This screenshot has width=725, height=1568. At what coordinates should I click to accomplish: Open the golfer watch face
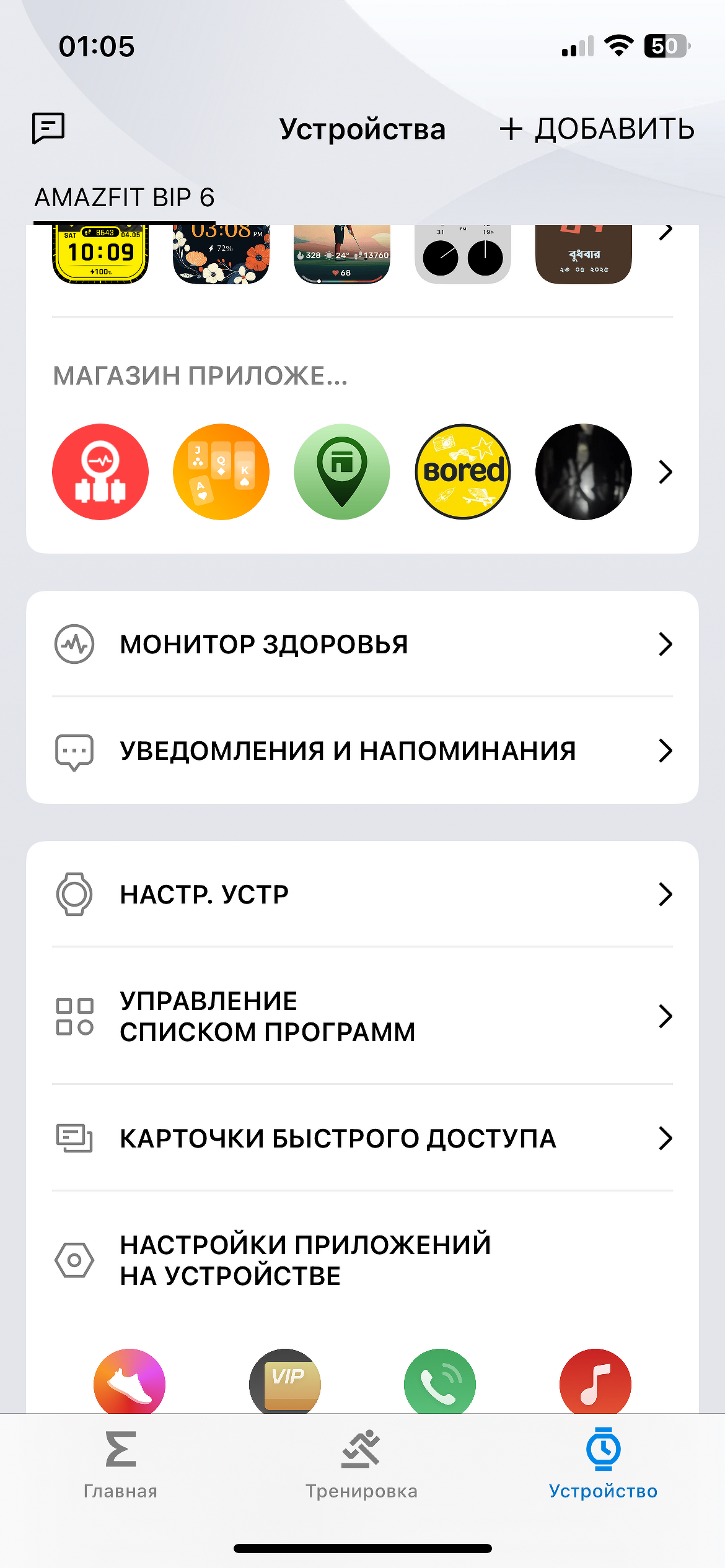(342, 253)
